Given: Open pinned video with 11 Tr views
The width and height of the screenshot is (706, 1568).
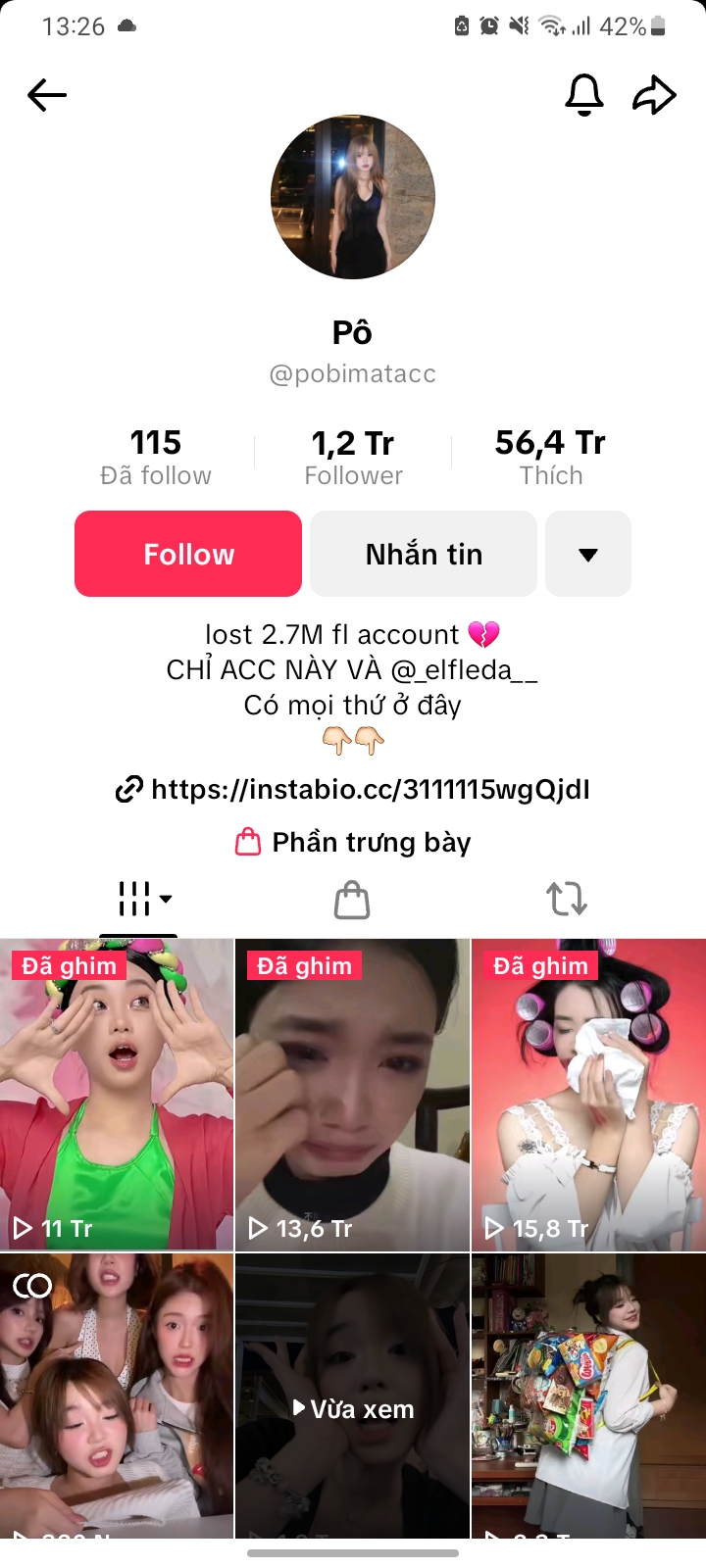Looking at the screenshot, I should tap(117, 1094).
